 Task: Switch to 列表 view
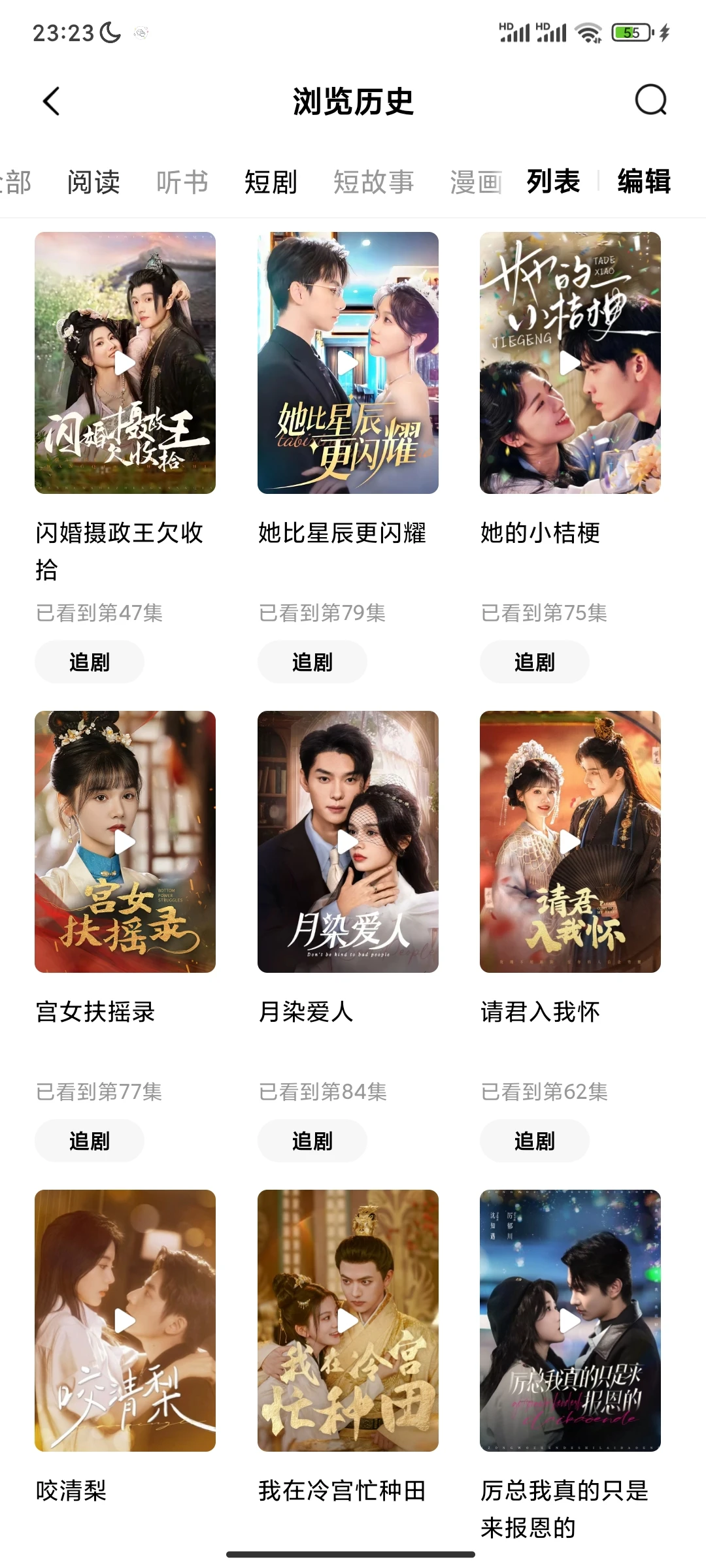[553, 181]
